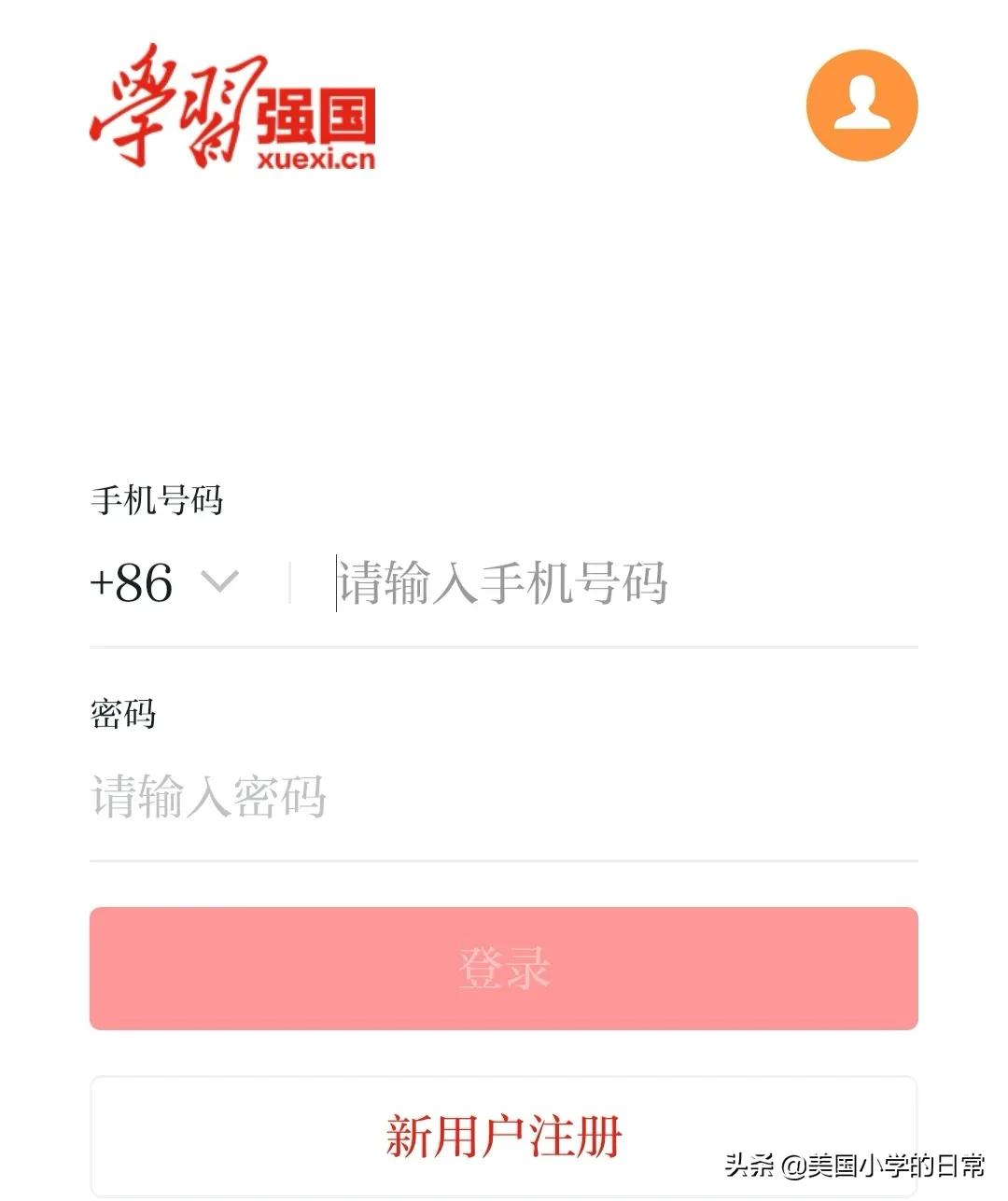1008x1201 pixels.
Task: Select the 手机号码 field label
Action: [x=157, y=500]
